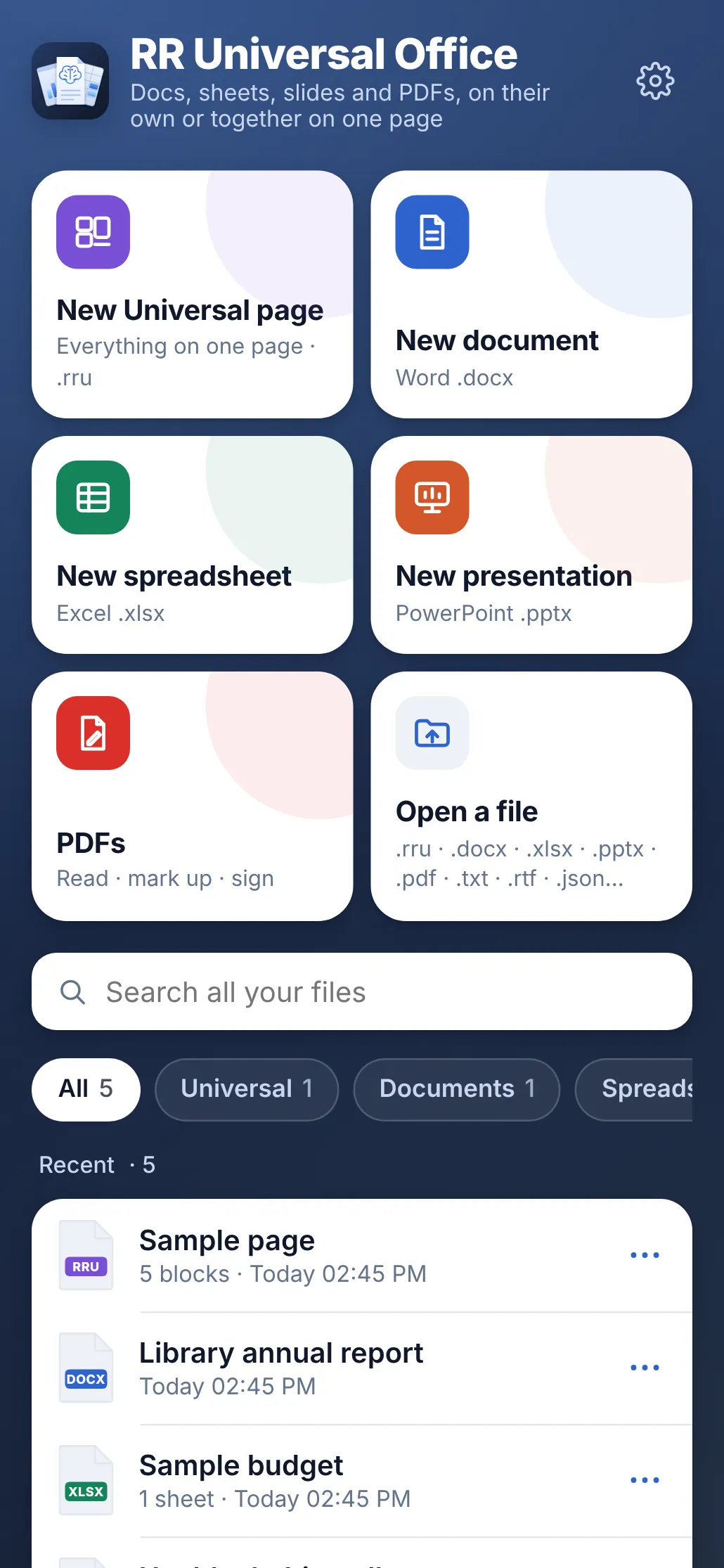Open more options for Sample page

click(645, 1255)
